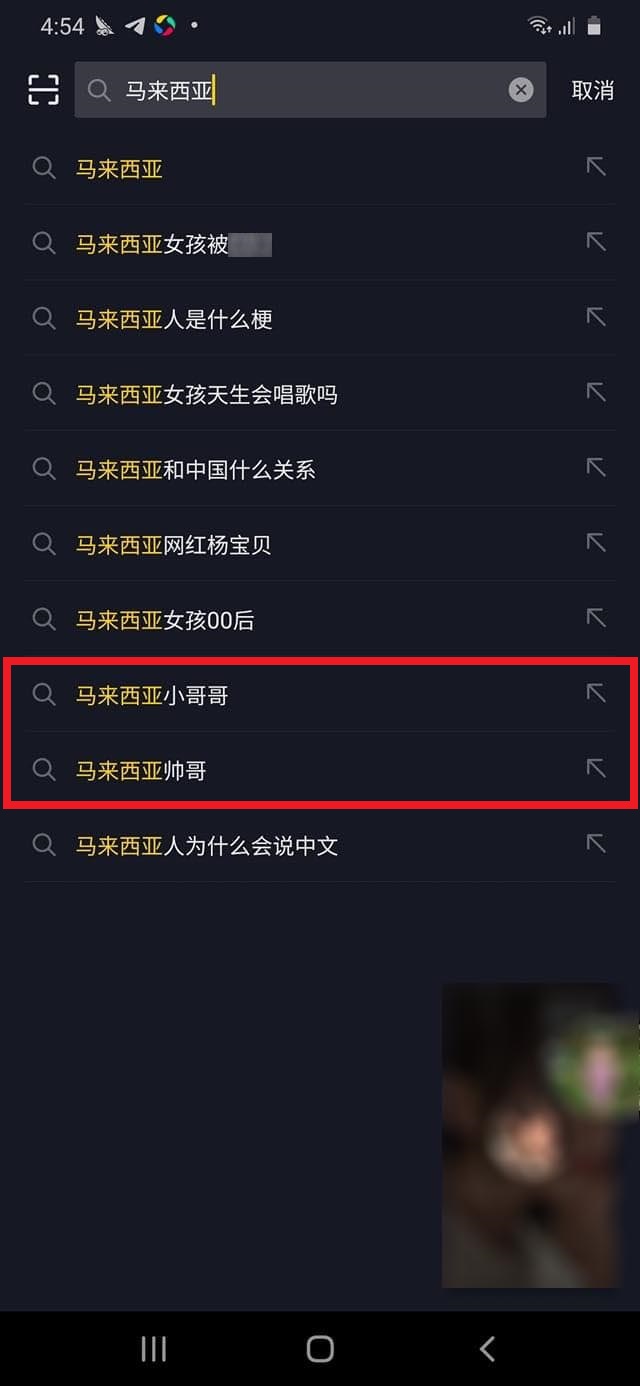Clear the search text
Screen dimensions: 640x1386
coord(521,91)
